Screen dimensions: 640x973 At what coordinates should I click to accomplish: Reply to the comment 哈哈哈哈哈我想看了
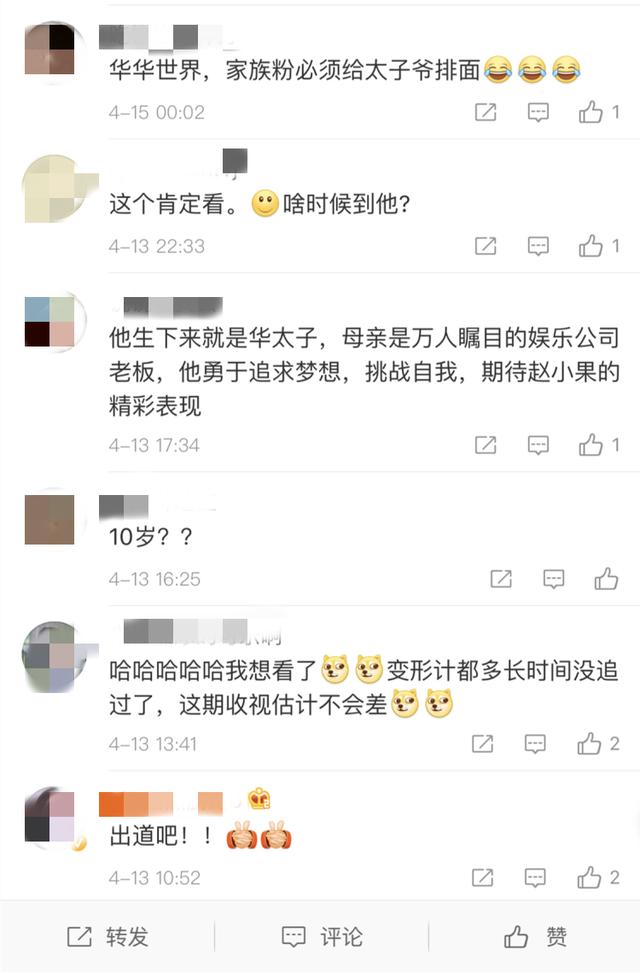(537, 743)
